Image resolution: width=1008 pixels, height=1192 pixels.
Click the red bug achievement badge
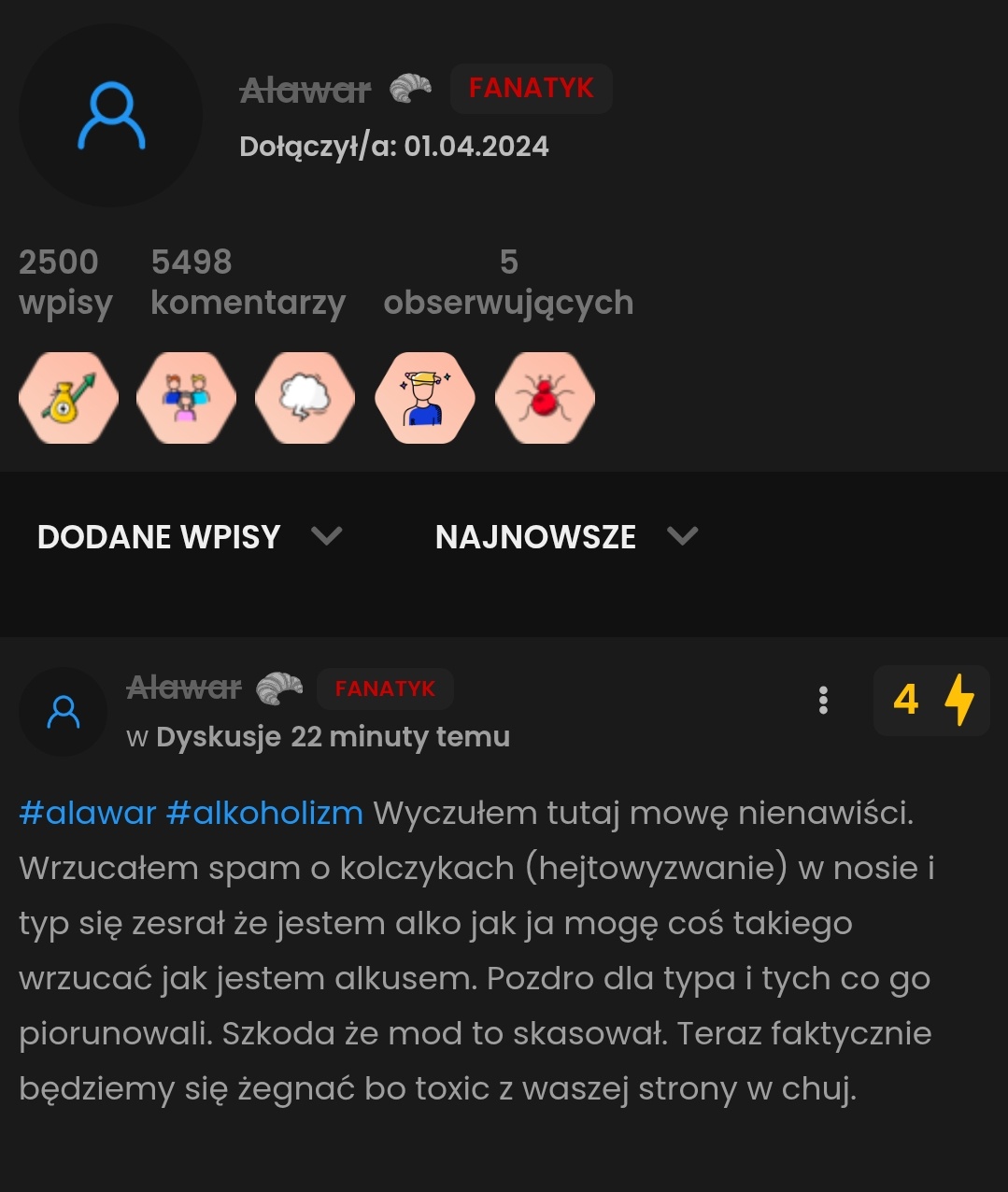click(545, 397)
